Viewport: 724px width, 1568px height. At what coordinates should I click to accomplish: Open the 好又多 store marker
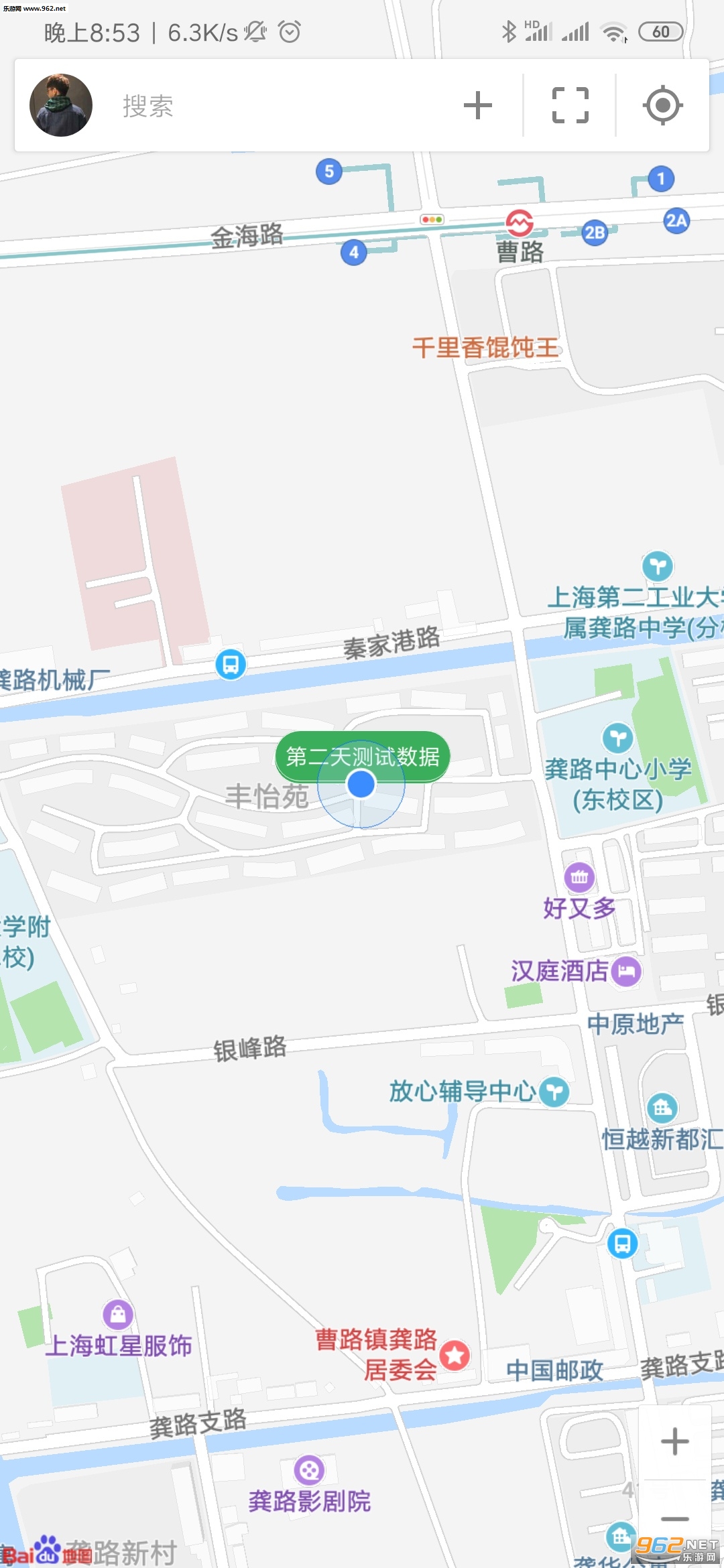click(x=580, y=876)
